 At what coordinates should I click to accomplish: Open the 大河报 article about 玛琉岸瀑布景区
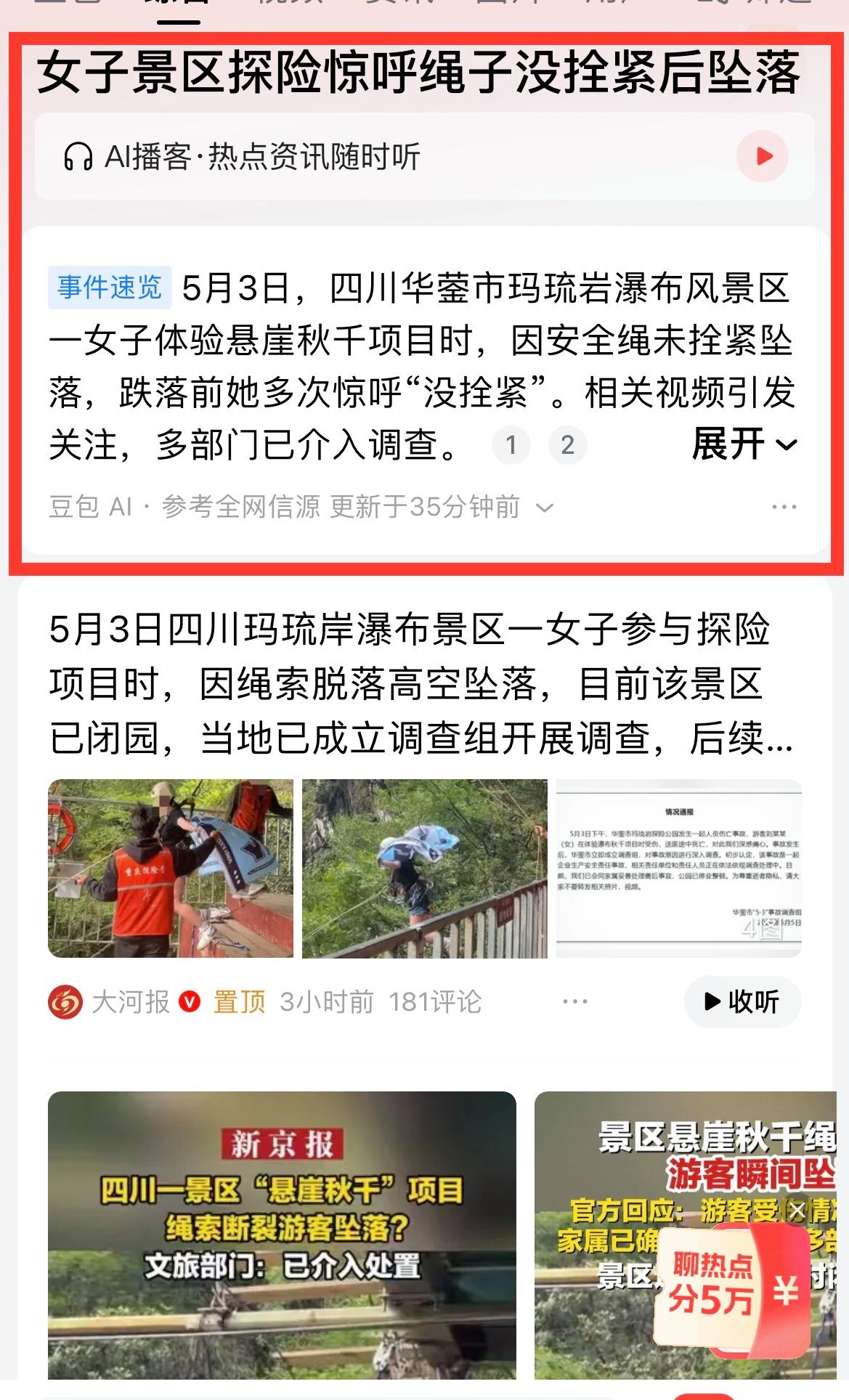point(421,684)
